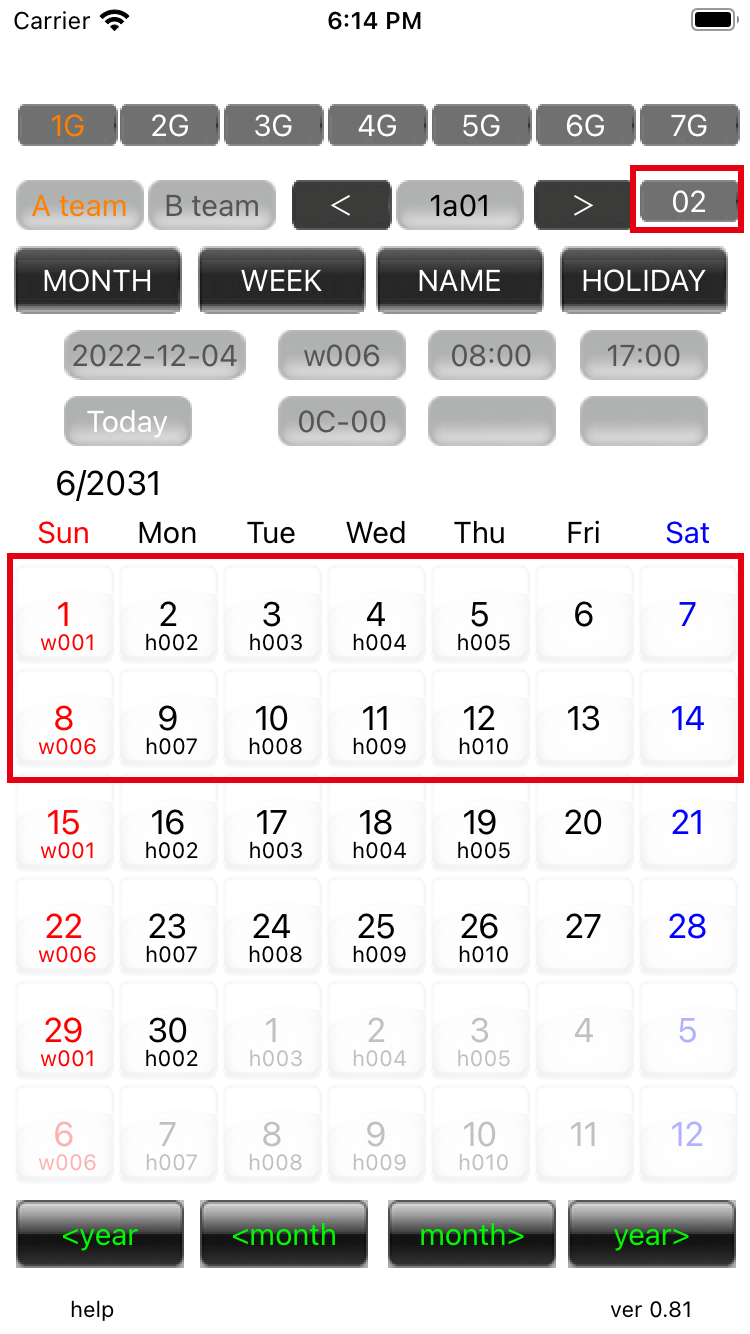Tap the 02 button
The height and width of the screenshot is (1334, 750).
point(689,202)
